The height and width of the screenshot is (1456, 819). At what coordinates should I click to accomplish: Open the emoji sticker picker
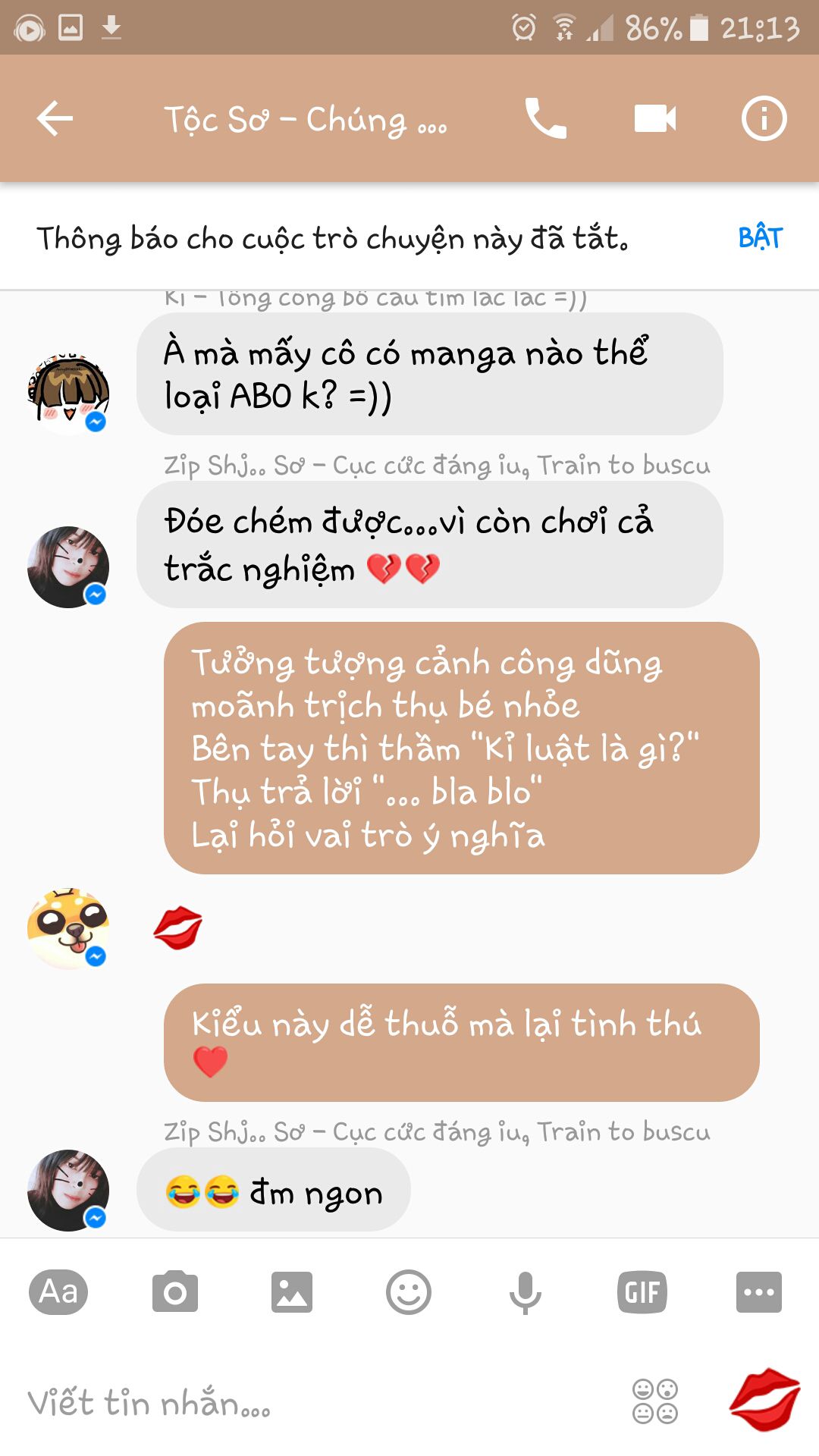[409, 1291]
